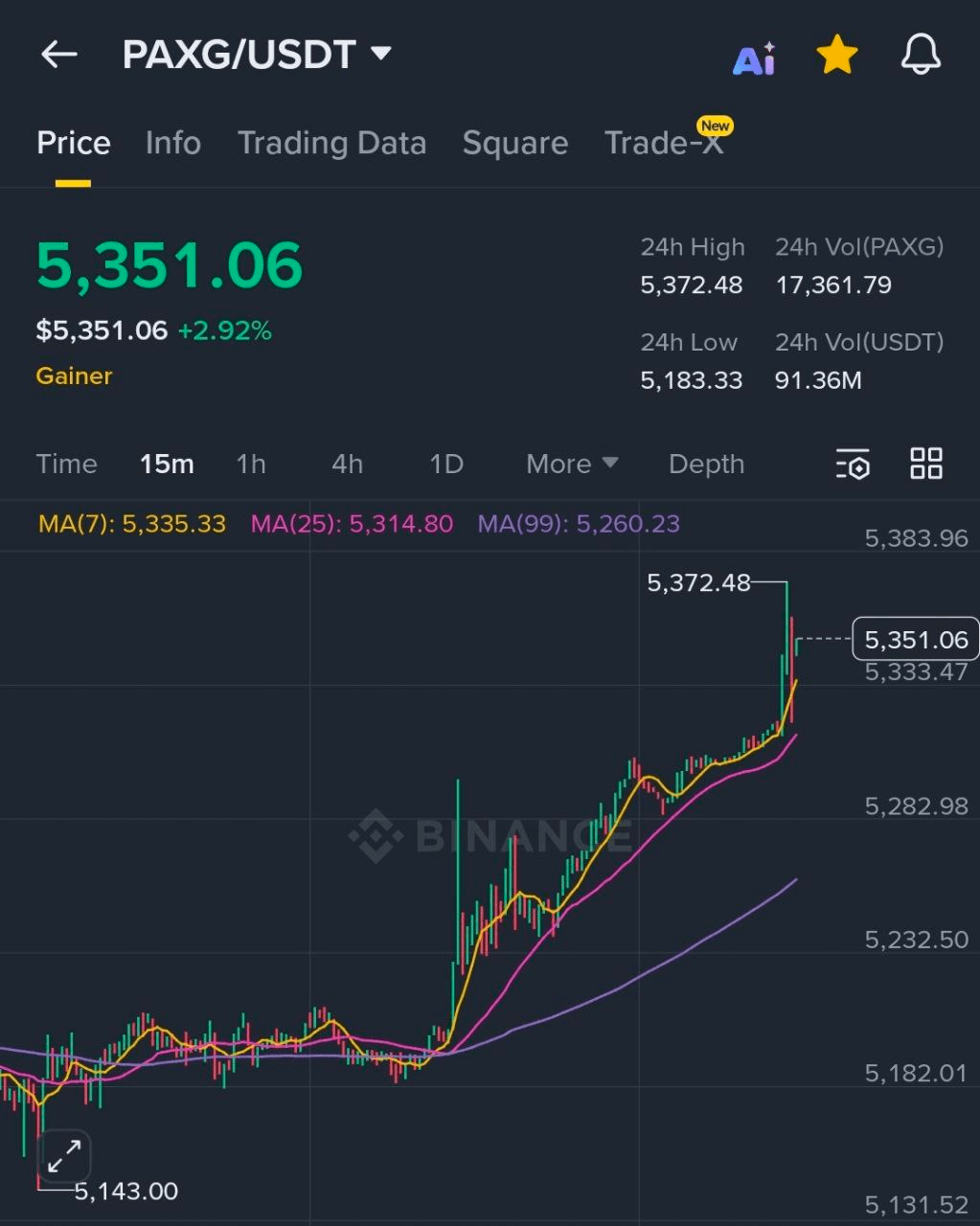980x1226 pixels.
Task: Open the Square tab
Action: (x=515, y=144)
